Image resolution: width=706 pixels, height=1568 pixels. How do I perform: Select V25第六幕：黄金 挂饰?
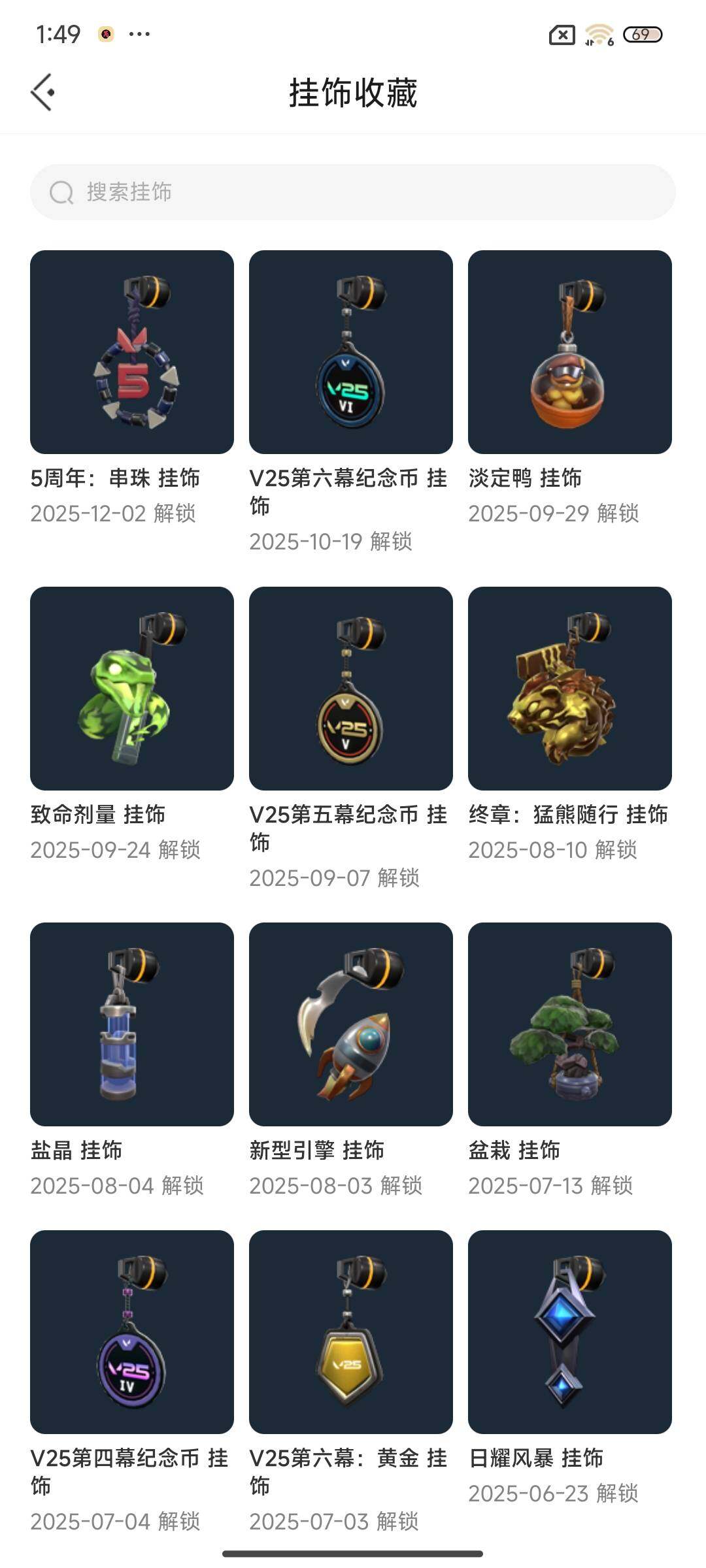351,1332
